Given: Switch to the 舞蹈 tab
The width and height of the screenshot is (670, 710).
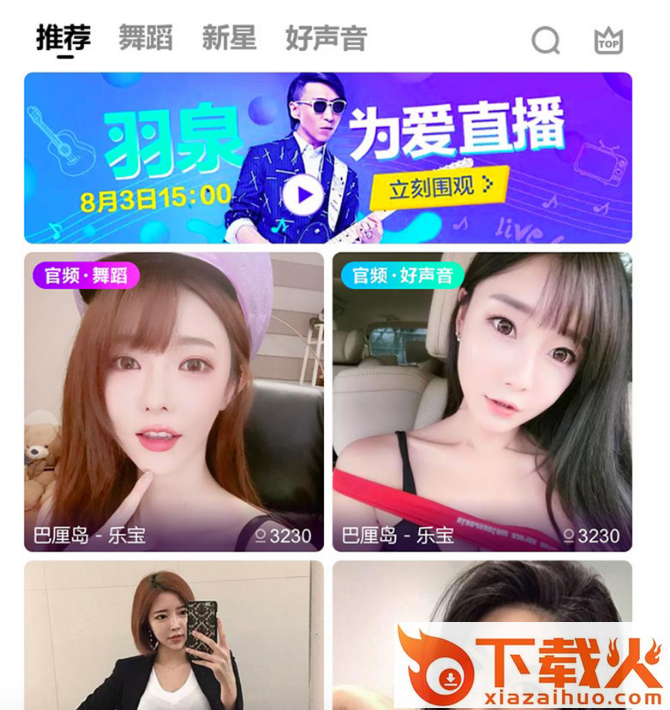Looking at the screenshot, I should 145,38.
